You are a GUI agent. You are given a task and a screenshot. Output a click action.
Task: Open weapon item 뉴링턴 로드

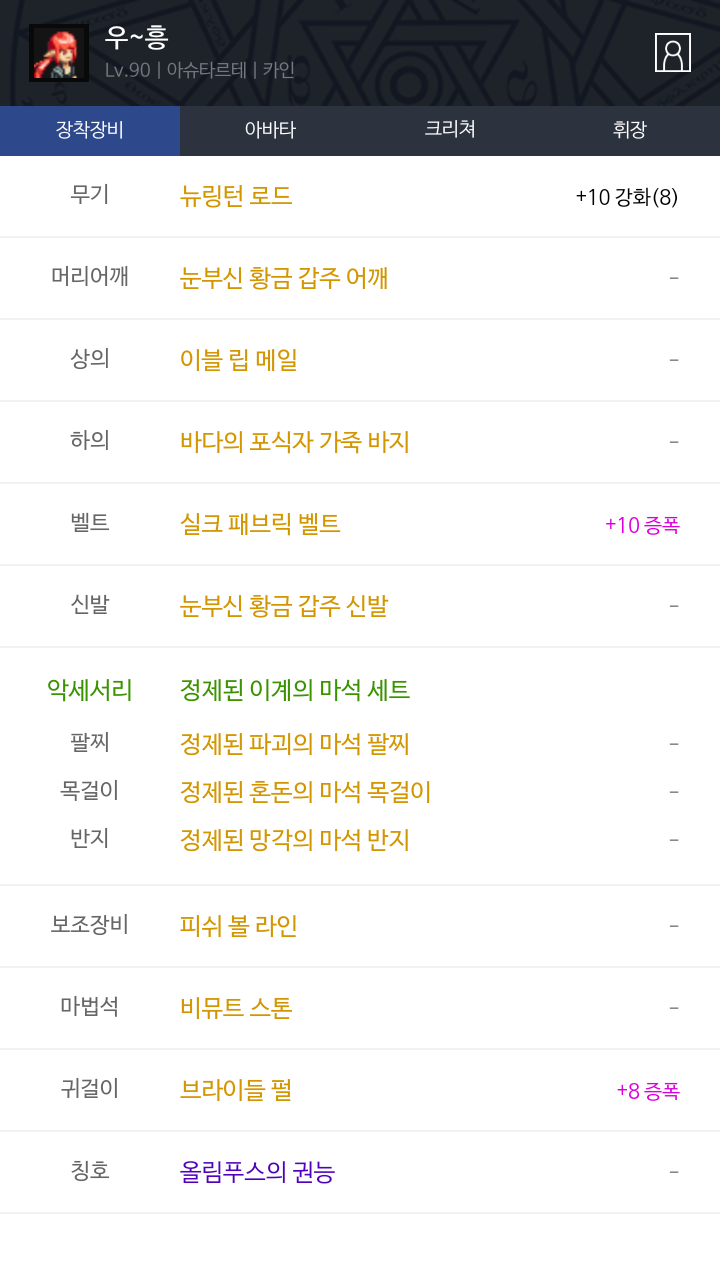coord(236,196)
